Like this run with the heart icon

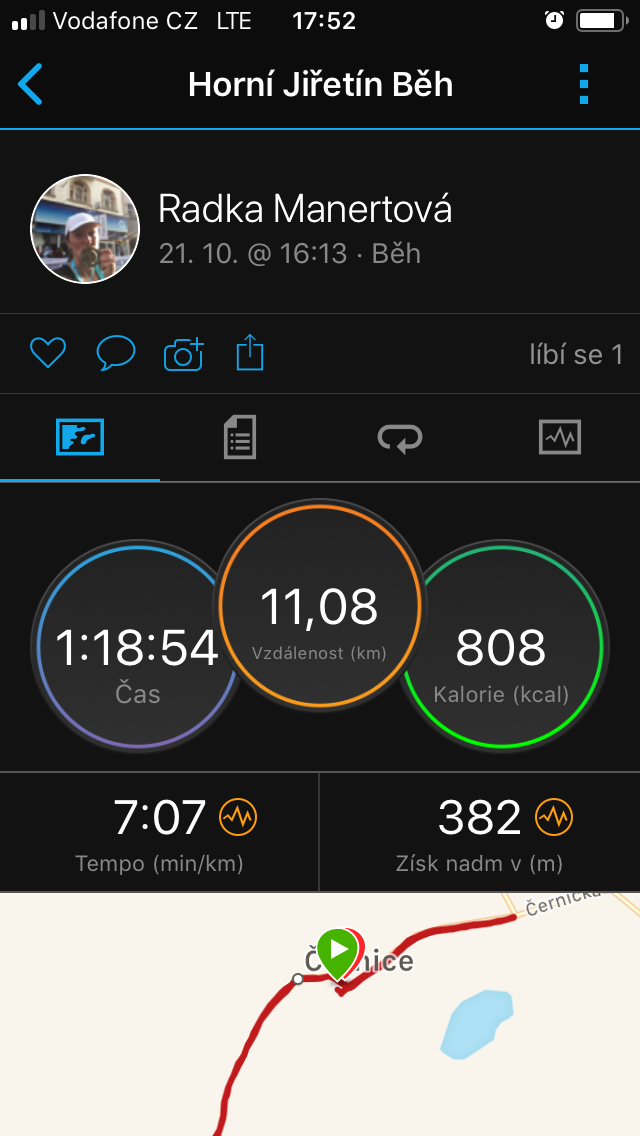(48, 354)
